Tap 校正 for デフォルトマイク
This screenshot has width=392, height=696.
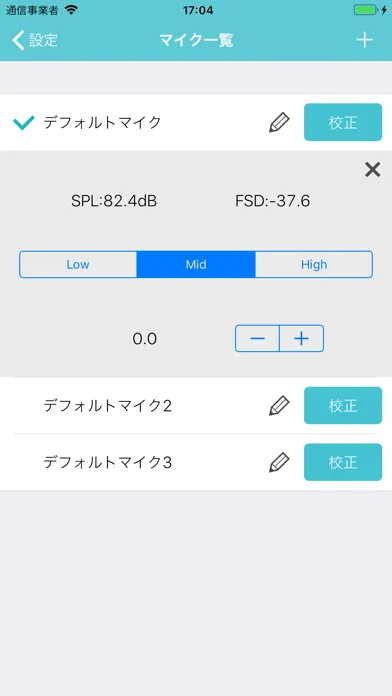[343, 122]
